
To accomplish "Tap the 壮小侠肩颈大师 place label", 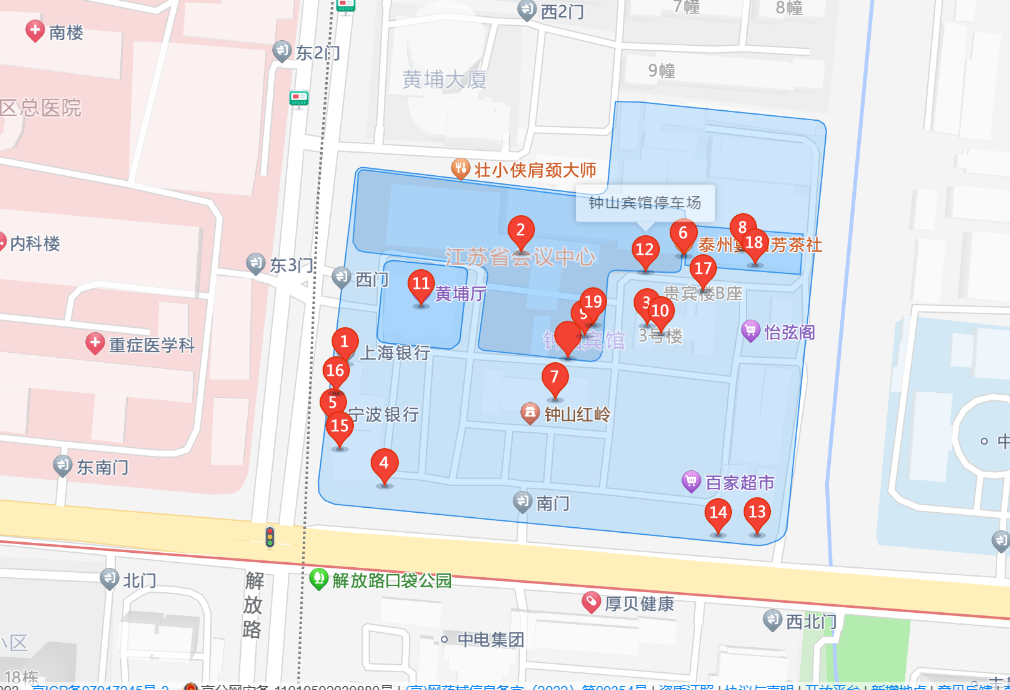I will point(460,169).
